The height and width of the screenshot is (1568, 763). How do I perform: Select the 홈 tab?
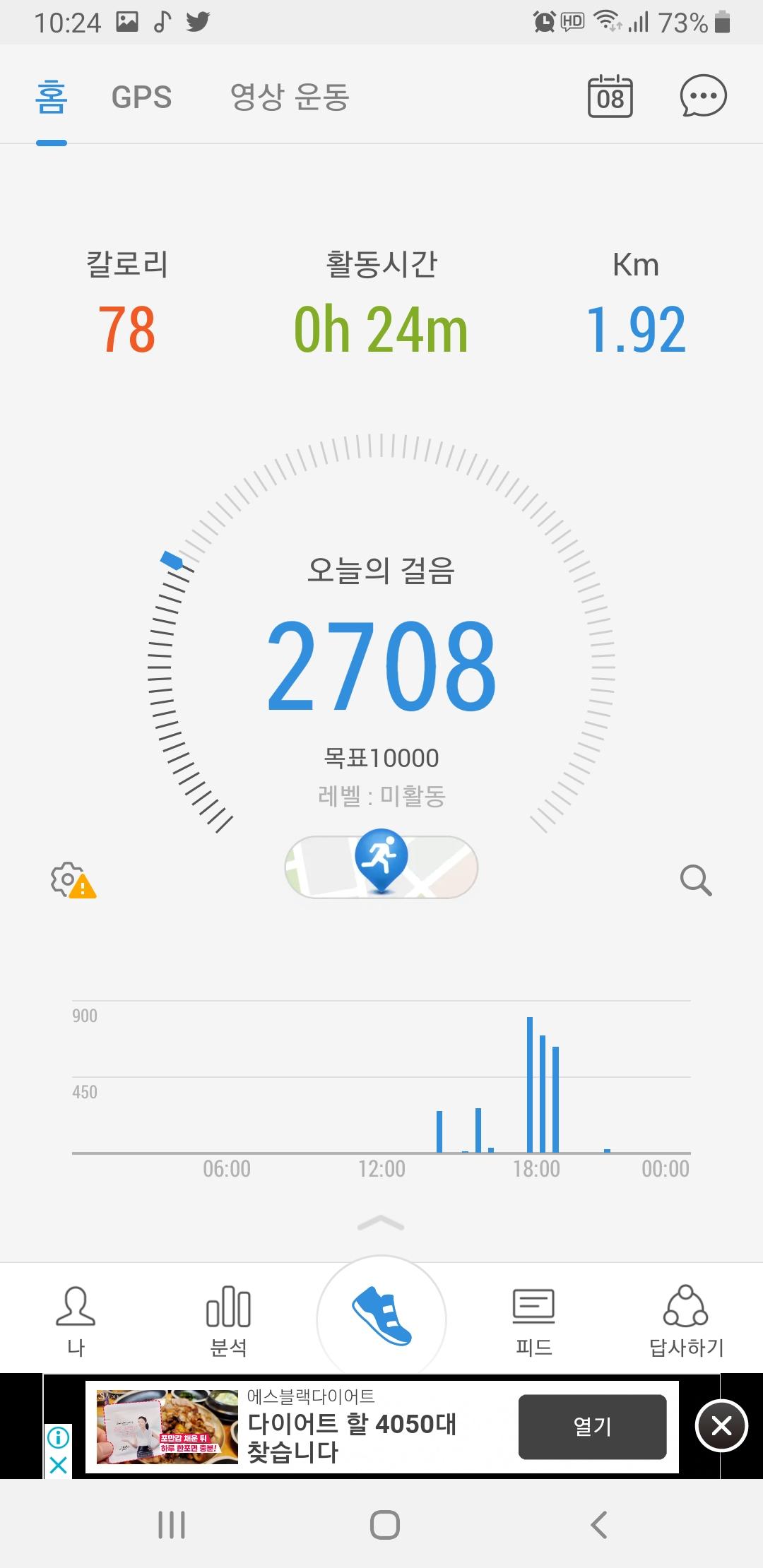click(52, 97)
